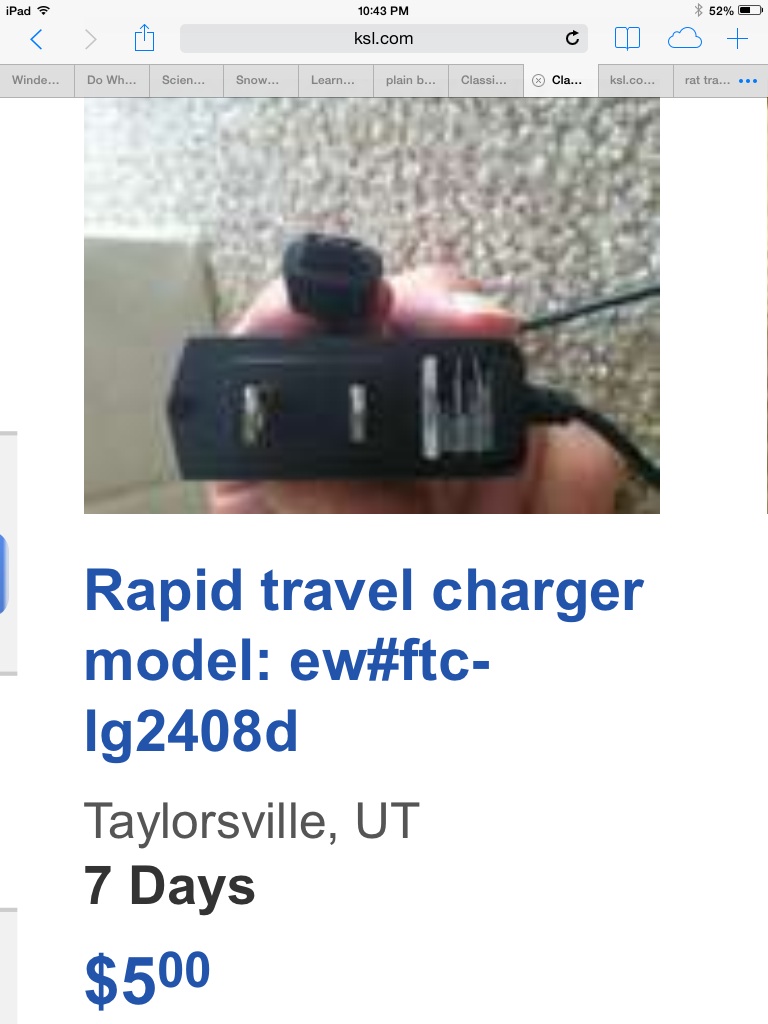
Task: Show iCloud tabs
Action: point(685,39)
